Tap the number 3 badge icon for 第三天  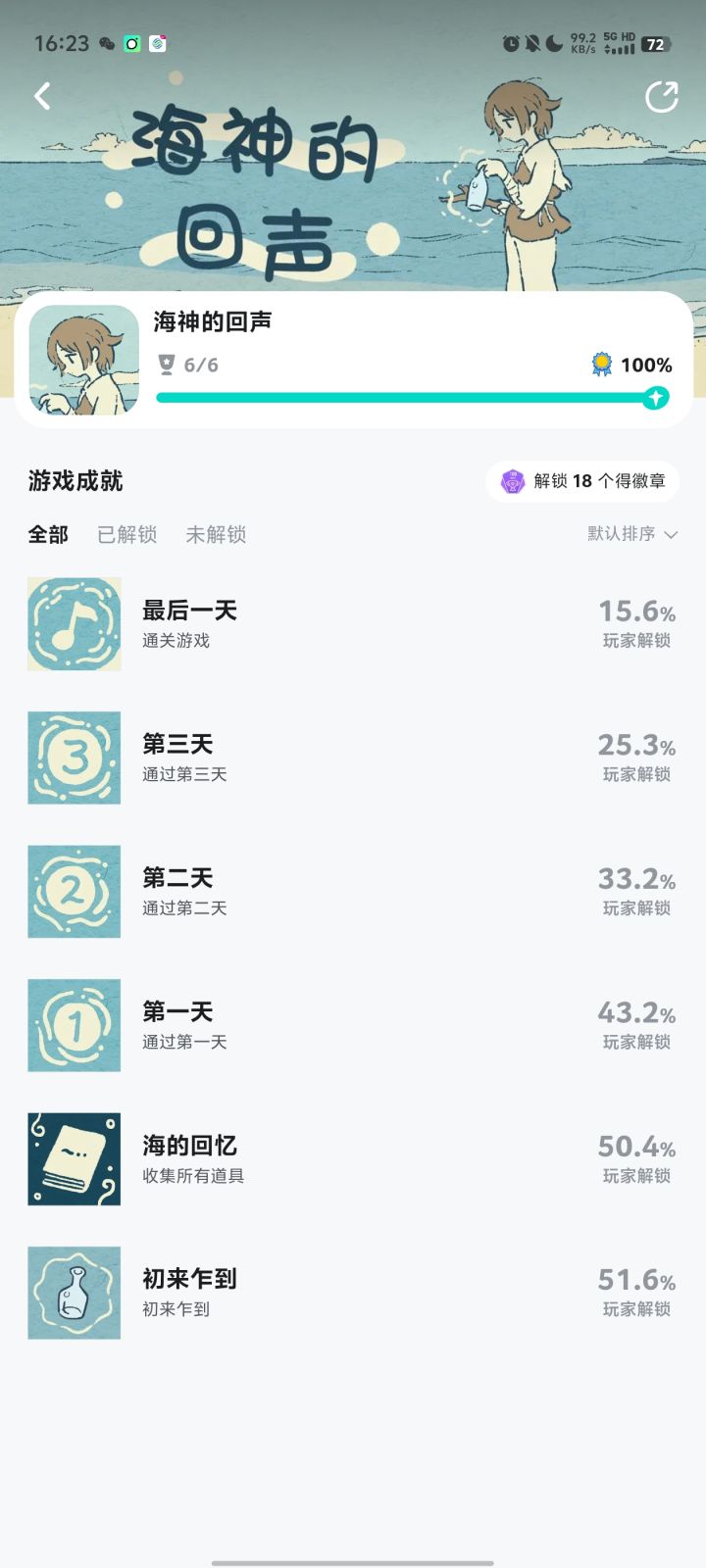(74, 758)
